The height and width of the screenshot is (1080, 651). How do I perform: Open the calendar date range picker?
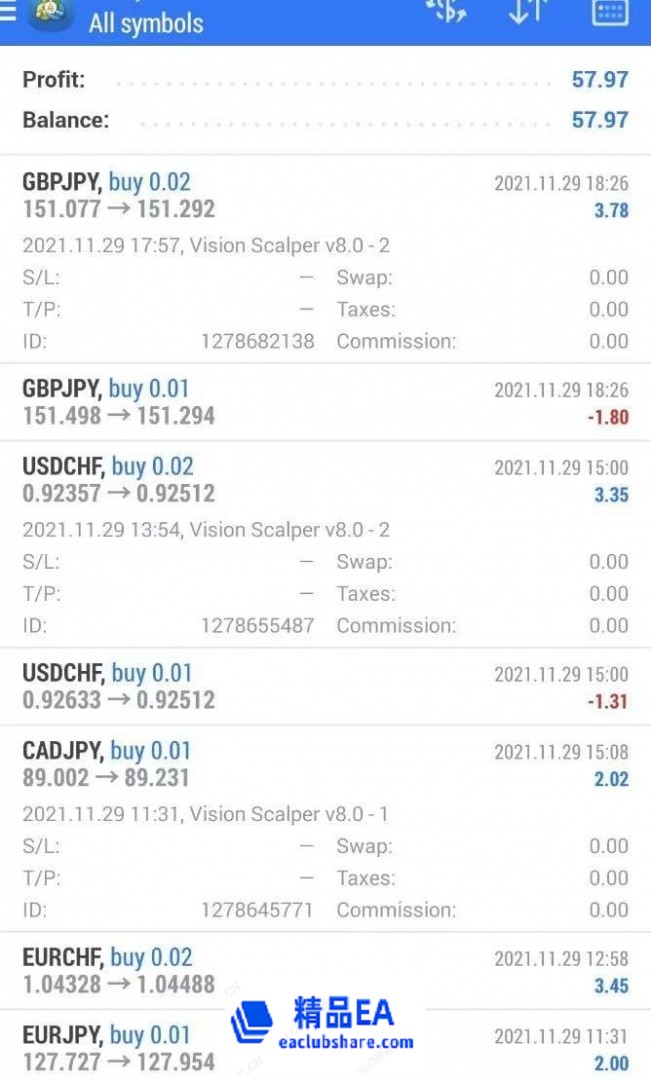pos(610,12)
